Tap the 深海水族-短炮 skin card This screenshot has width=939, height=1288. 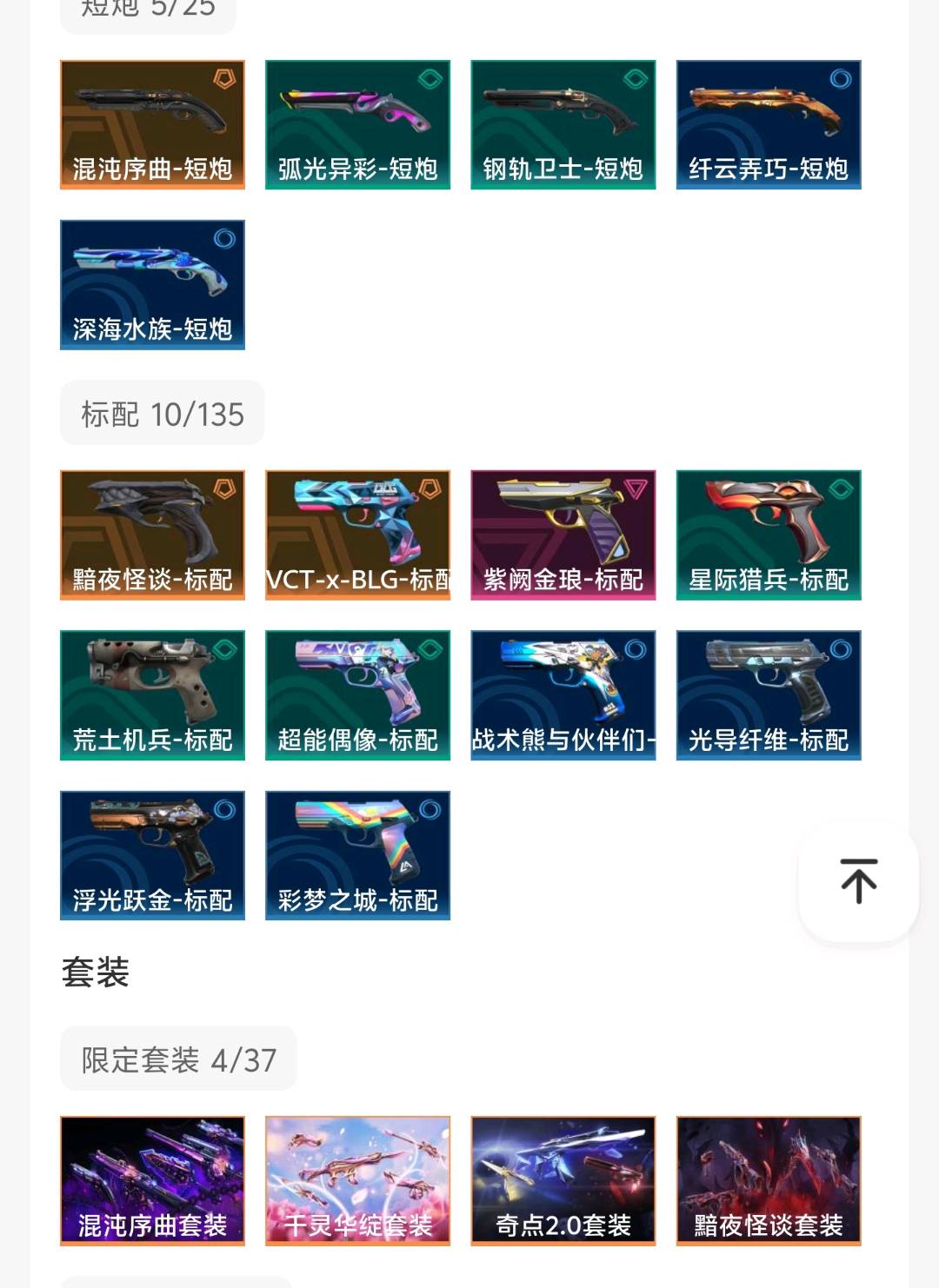152,284
